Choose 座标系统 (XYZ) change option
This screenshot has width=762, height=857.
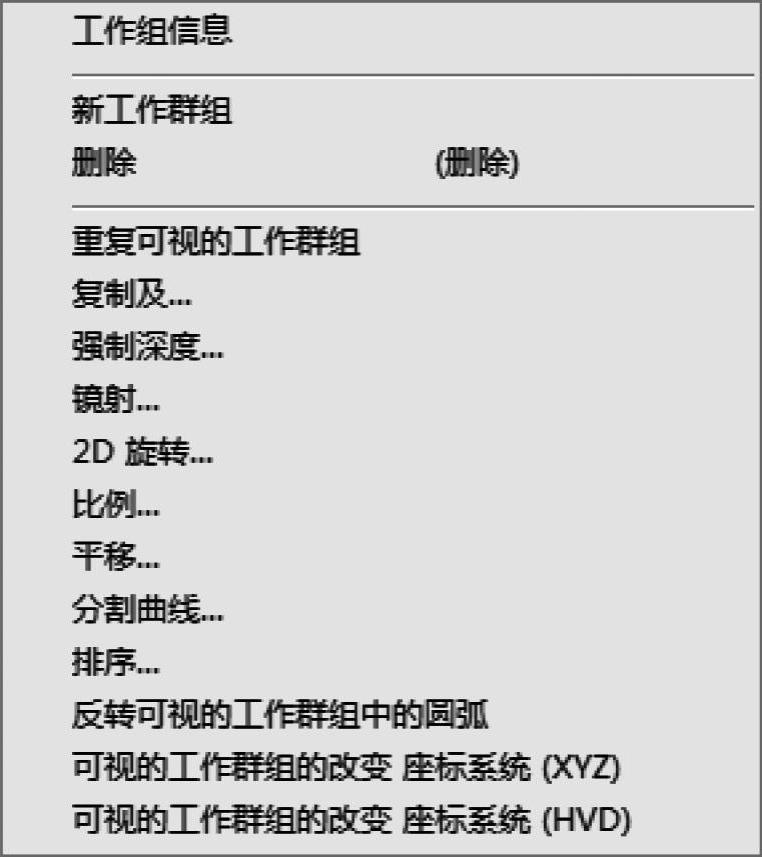(346, 769)
